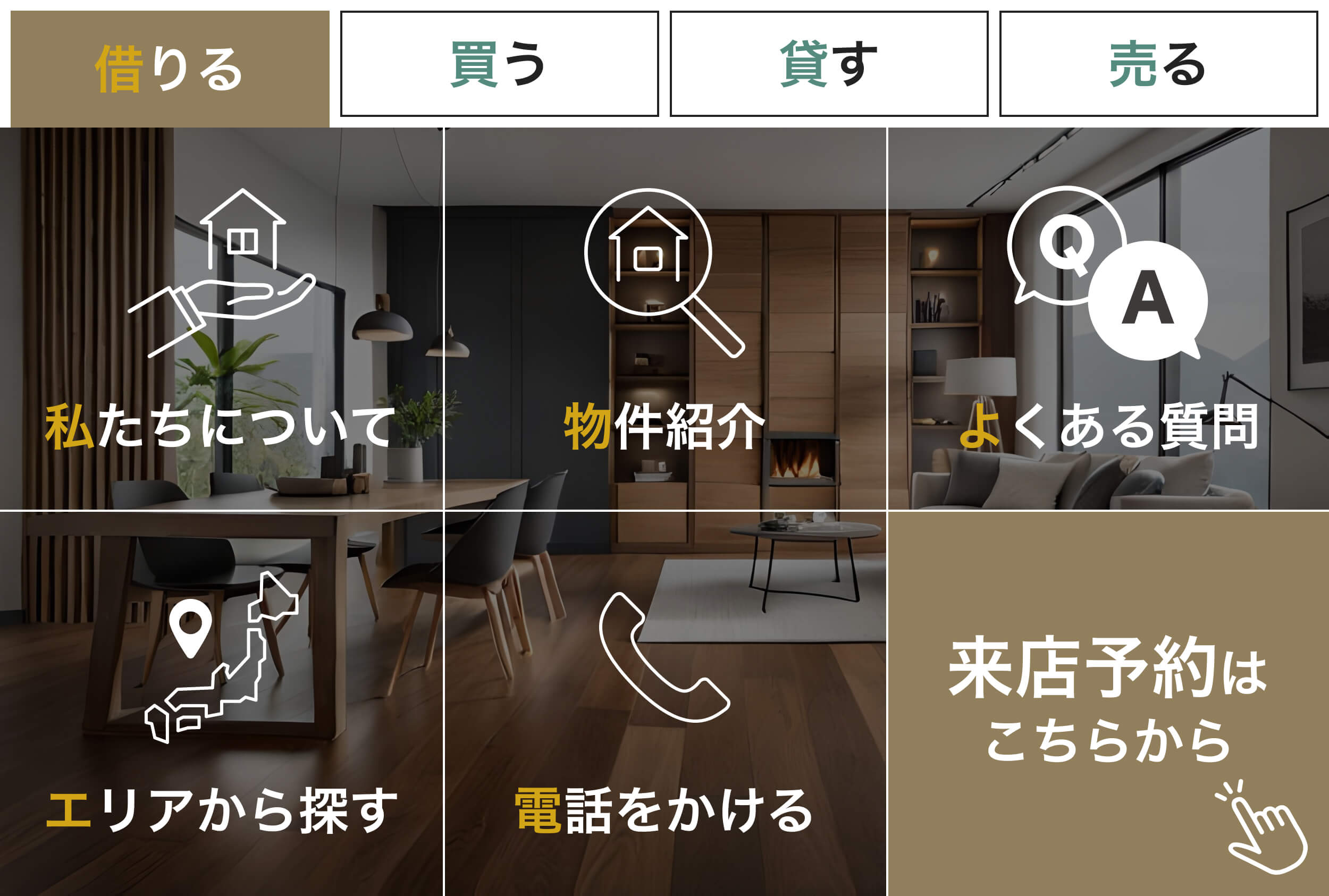
Task: Tap 来店予約はこちらから to book a visit
Action: point(1108,703)
